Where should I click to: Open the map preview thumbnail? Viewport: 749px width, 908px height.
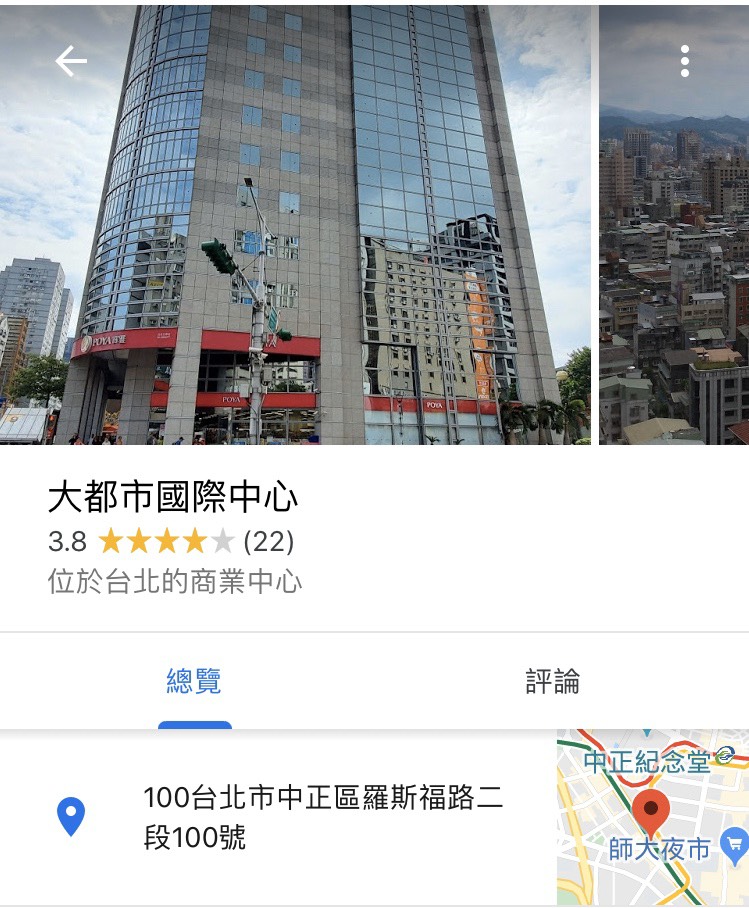tap(652, 817)
